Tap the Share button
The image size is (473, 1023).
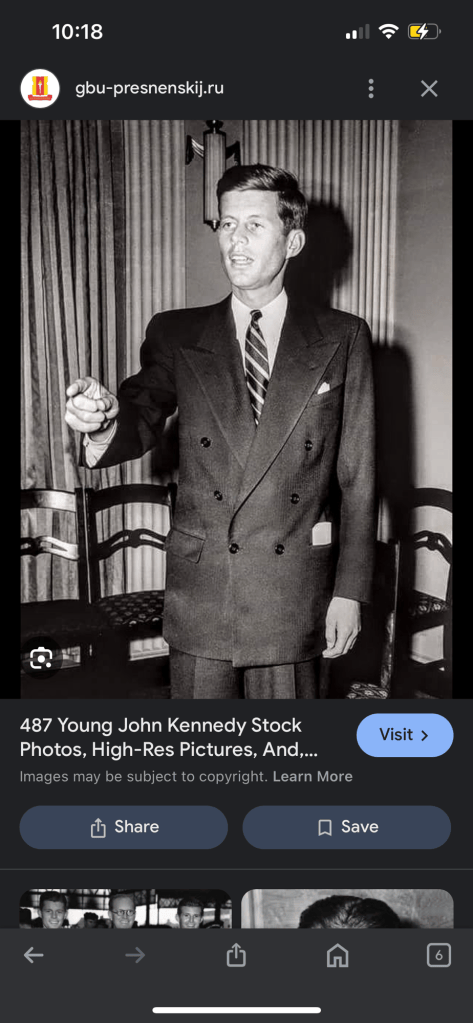[x=124, y=827]
